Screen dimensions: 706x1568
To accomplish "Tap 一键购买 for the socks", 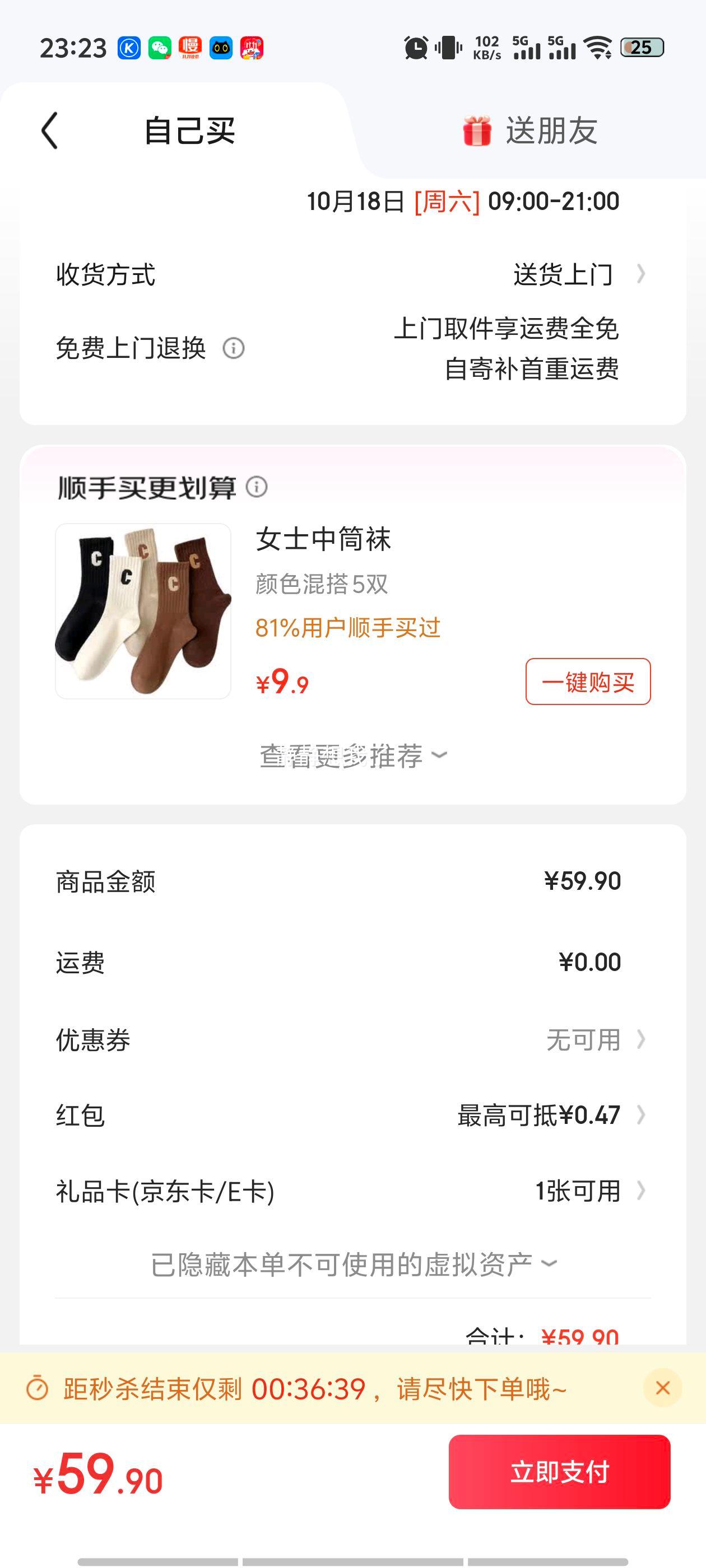I will coord(588,682).
